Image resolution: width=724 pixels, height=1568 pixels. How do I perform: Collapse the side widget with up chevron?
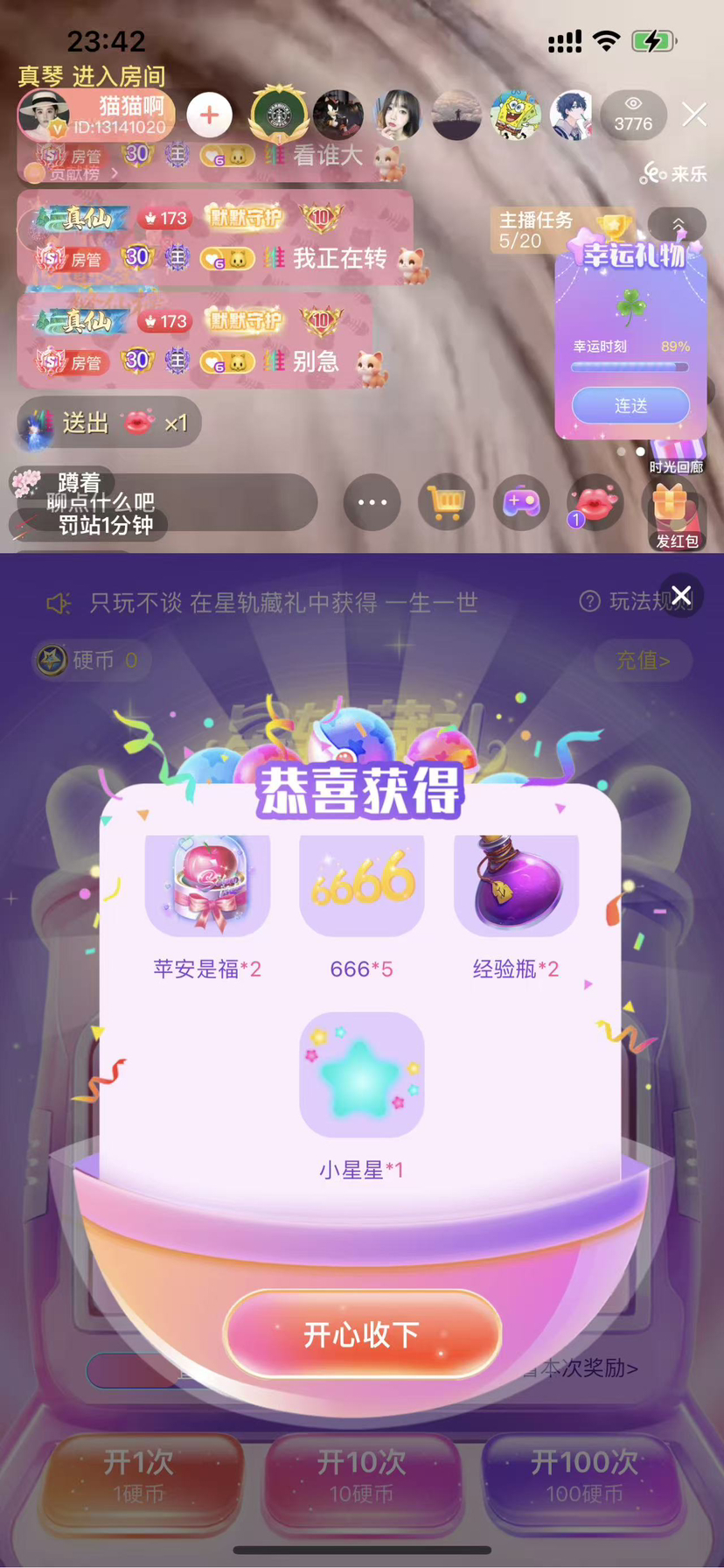tap(678, 225)
